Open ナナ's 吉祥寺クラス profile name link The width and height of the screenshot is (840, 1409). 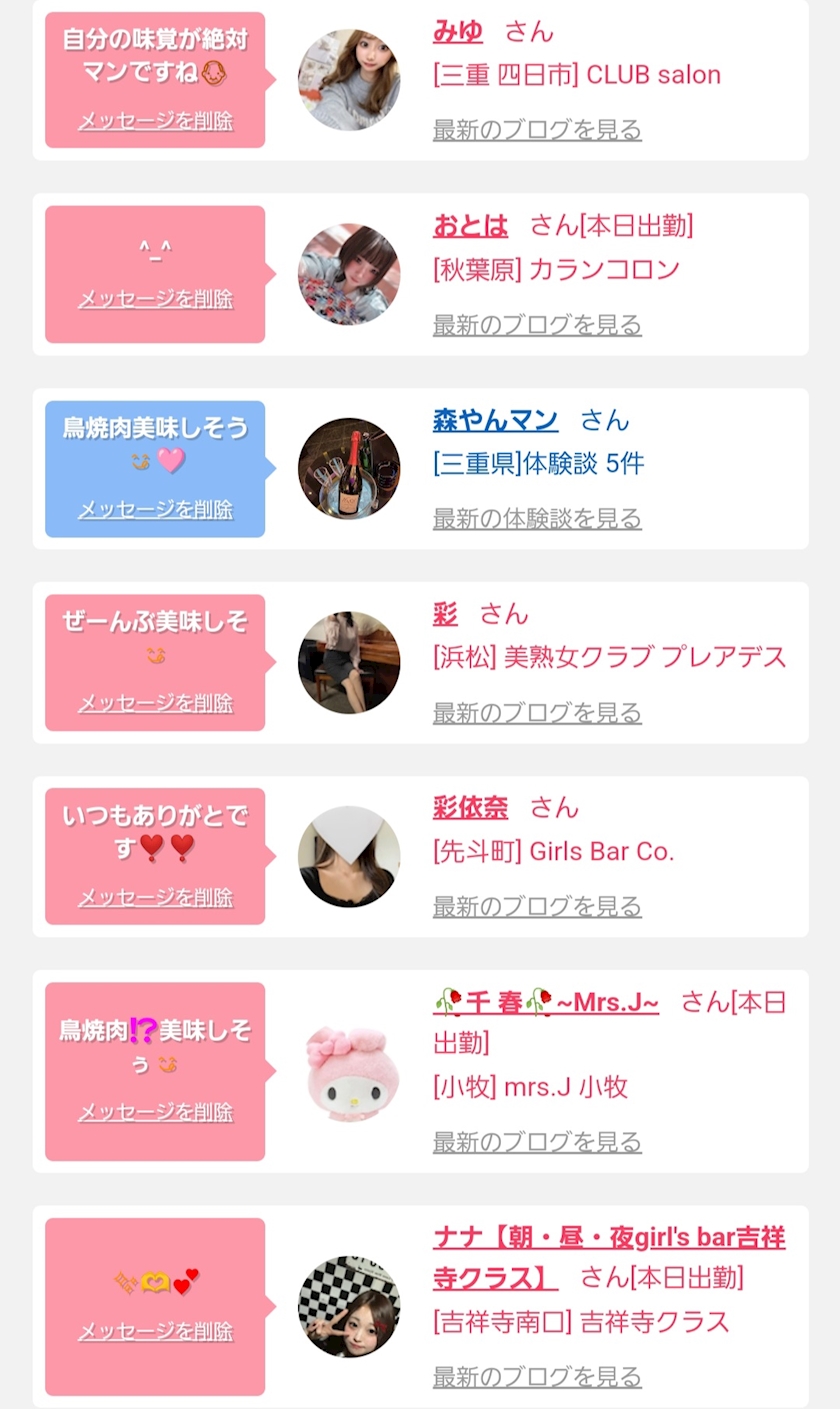(x=608, y=1239)
